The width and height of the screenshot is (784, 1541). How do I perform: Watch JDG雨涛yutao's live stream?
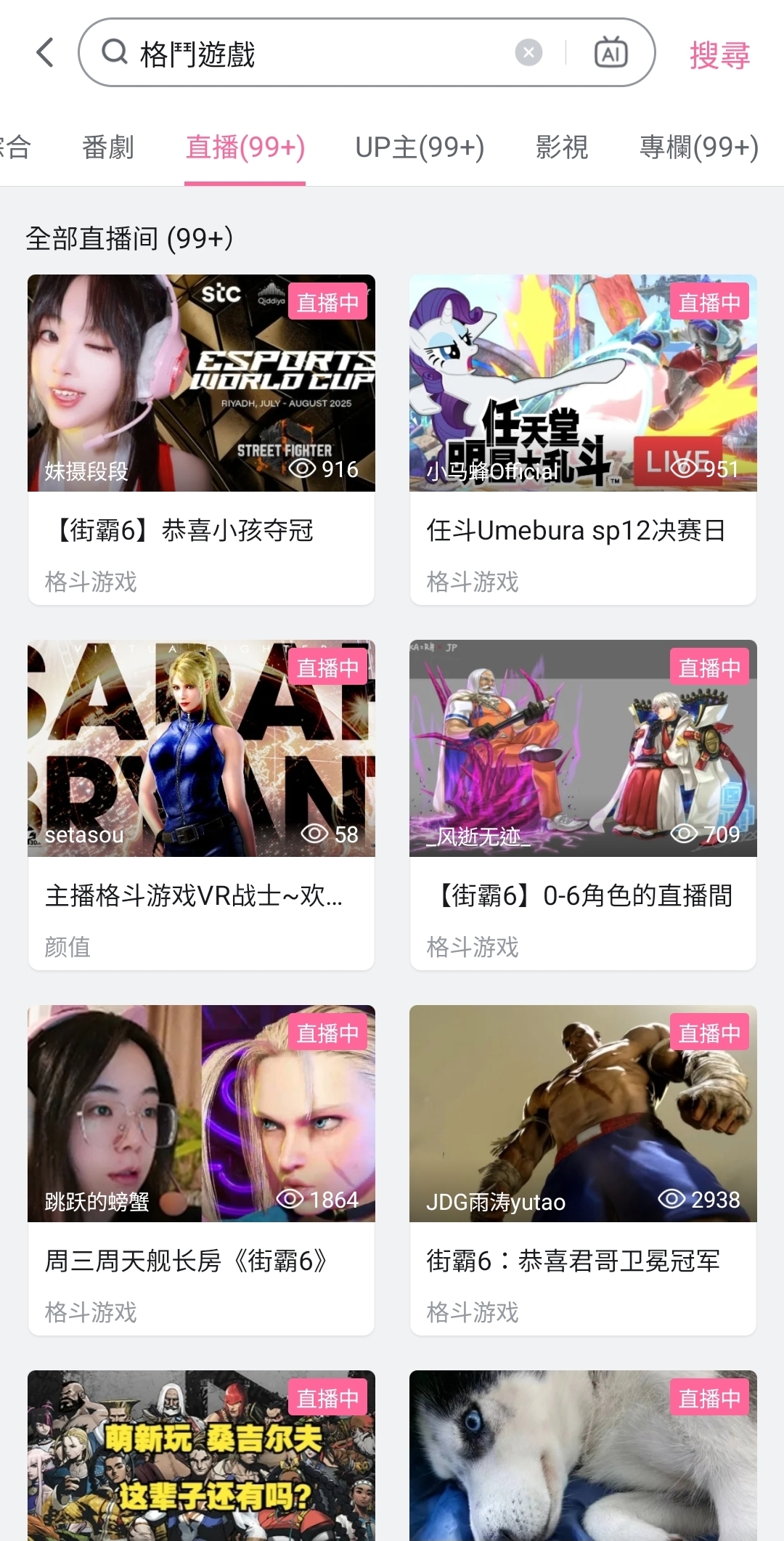[583, 1170]
